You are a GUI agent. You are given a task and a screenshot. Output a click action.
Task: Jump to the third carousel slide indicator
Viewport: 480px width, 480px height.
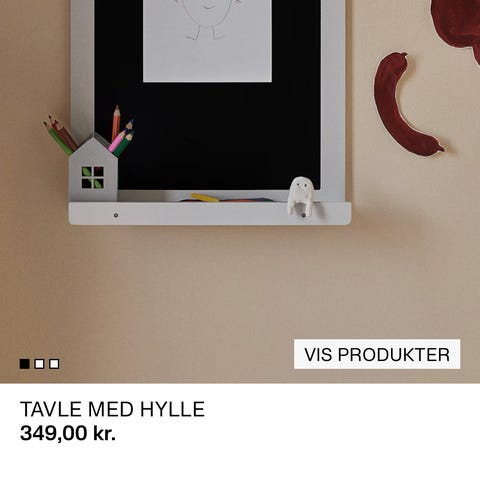click(x=54, y=364)
